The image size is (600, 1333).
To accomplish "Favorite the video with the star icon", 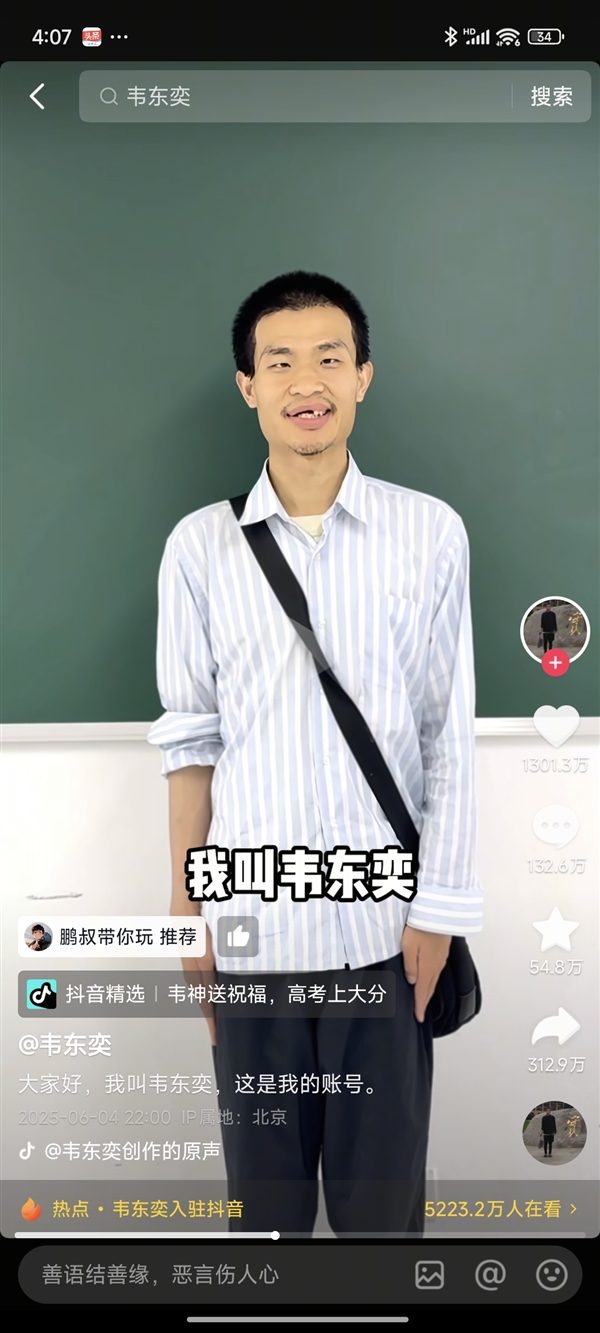I will [555, 930].
